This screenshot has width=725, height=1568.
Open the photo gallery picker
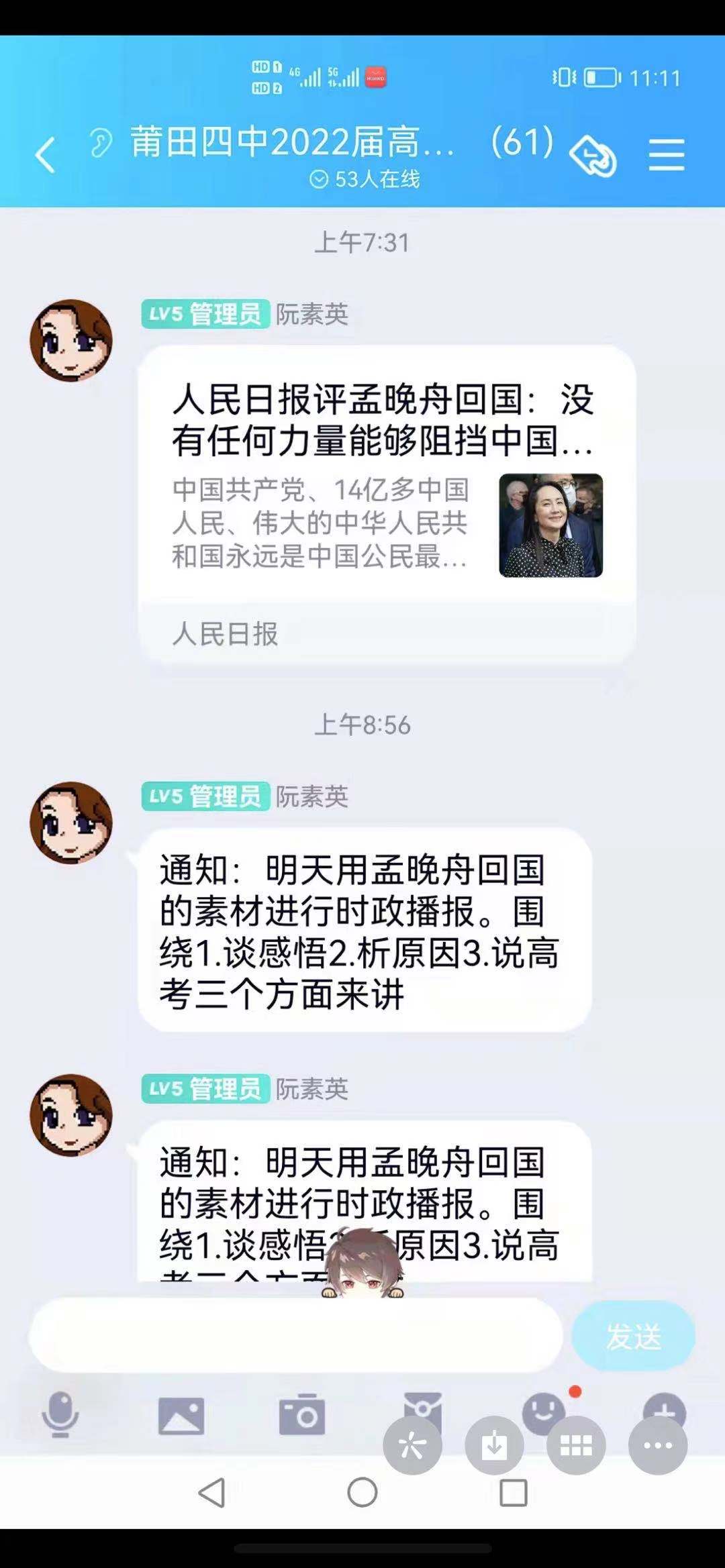(x=181, y=1414)
